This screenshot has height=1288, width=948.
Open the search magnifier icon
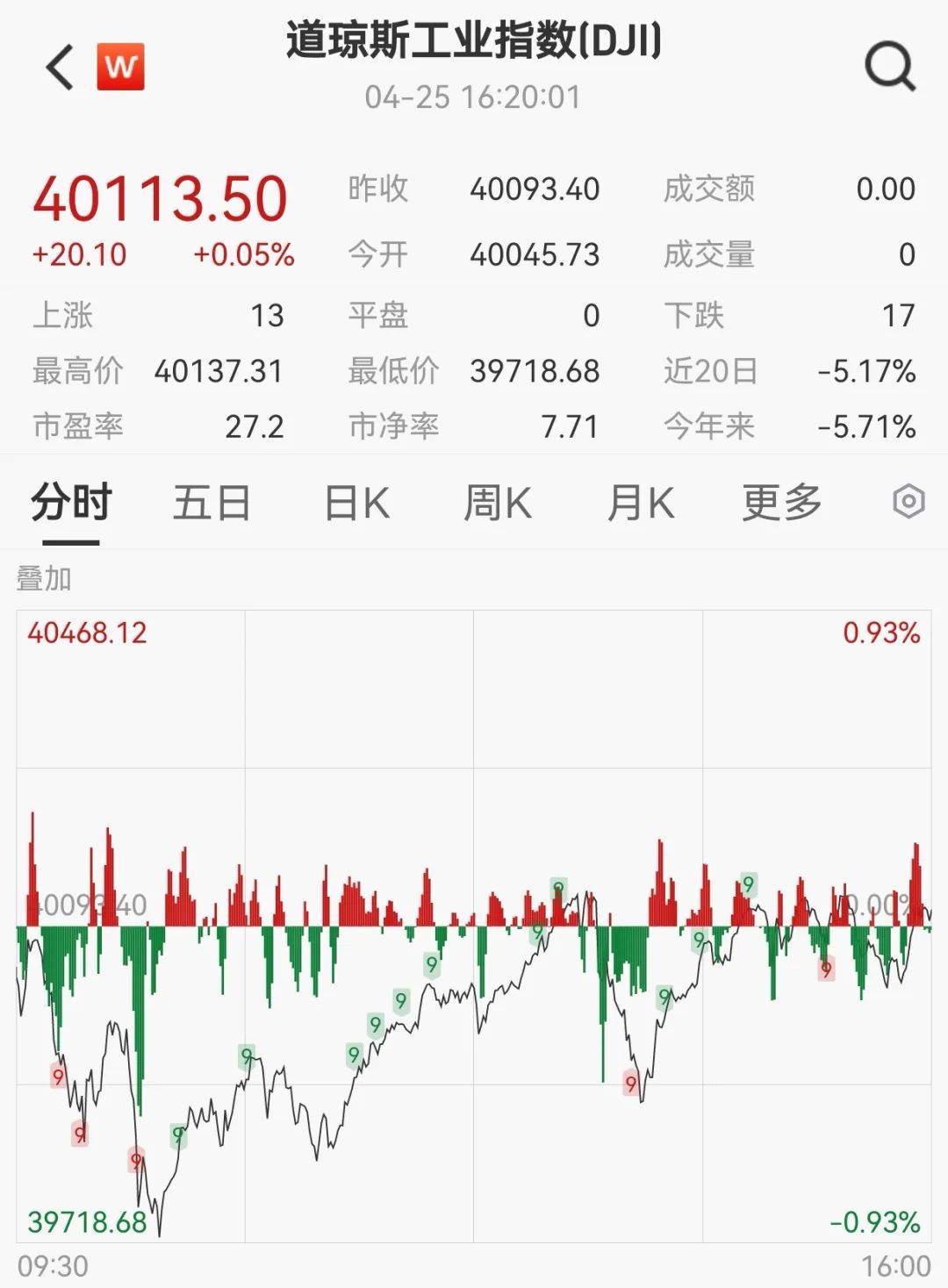(x=890, y=67)
